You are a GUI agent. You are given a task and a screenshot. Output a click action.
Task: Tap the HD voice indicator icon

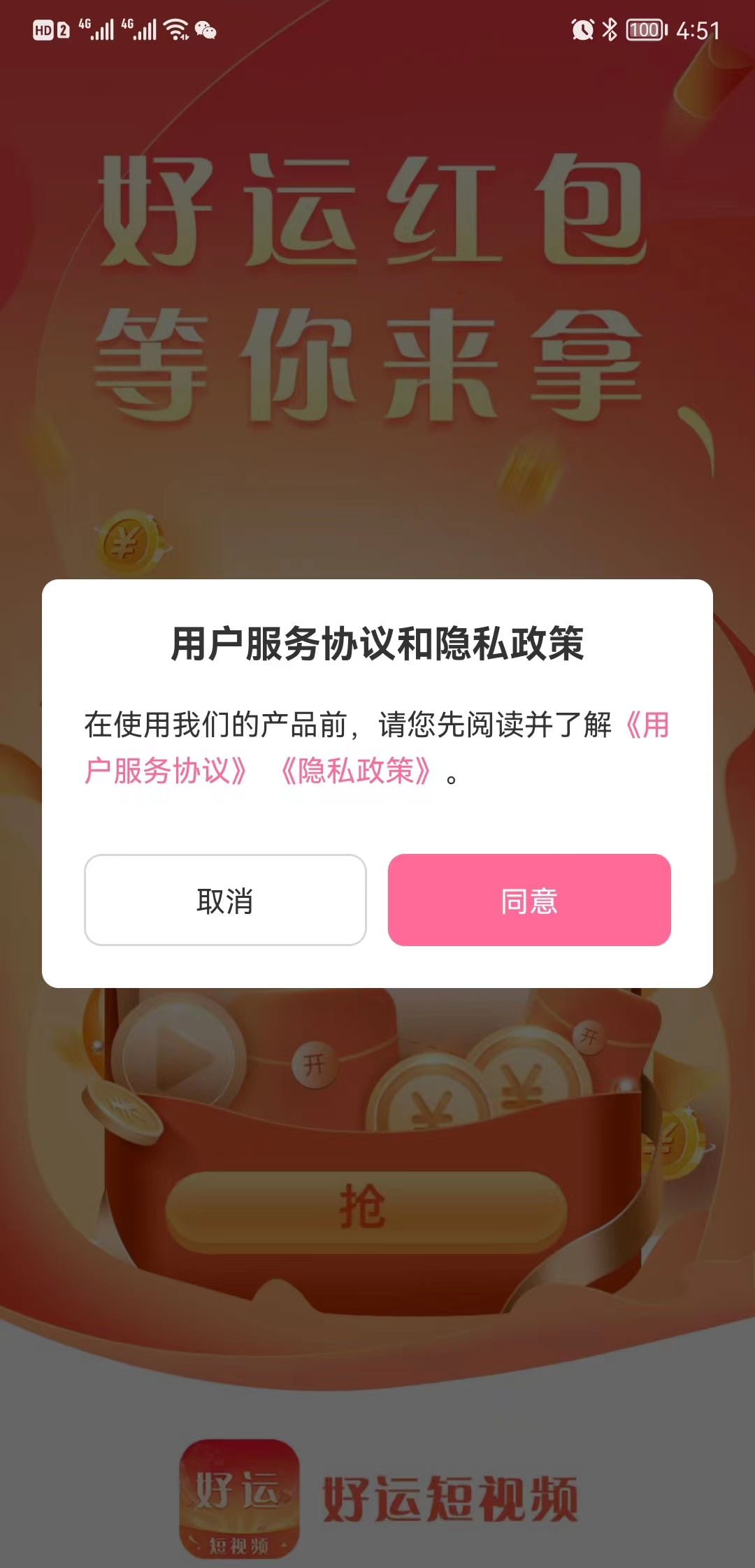[x=43, y=28]
